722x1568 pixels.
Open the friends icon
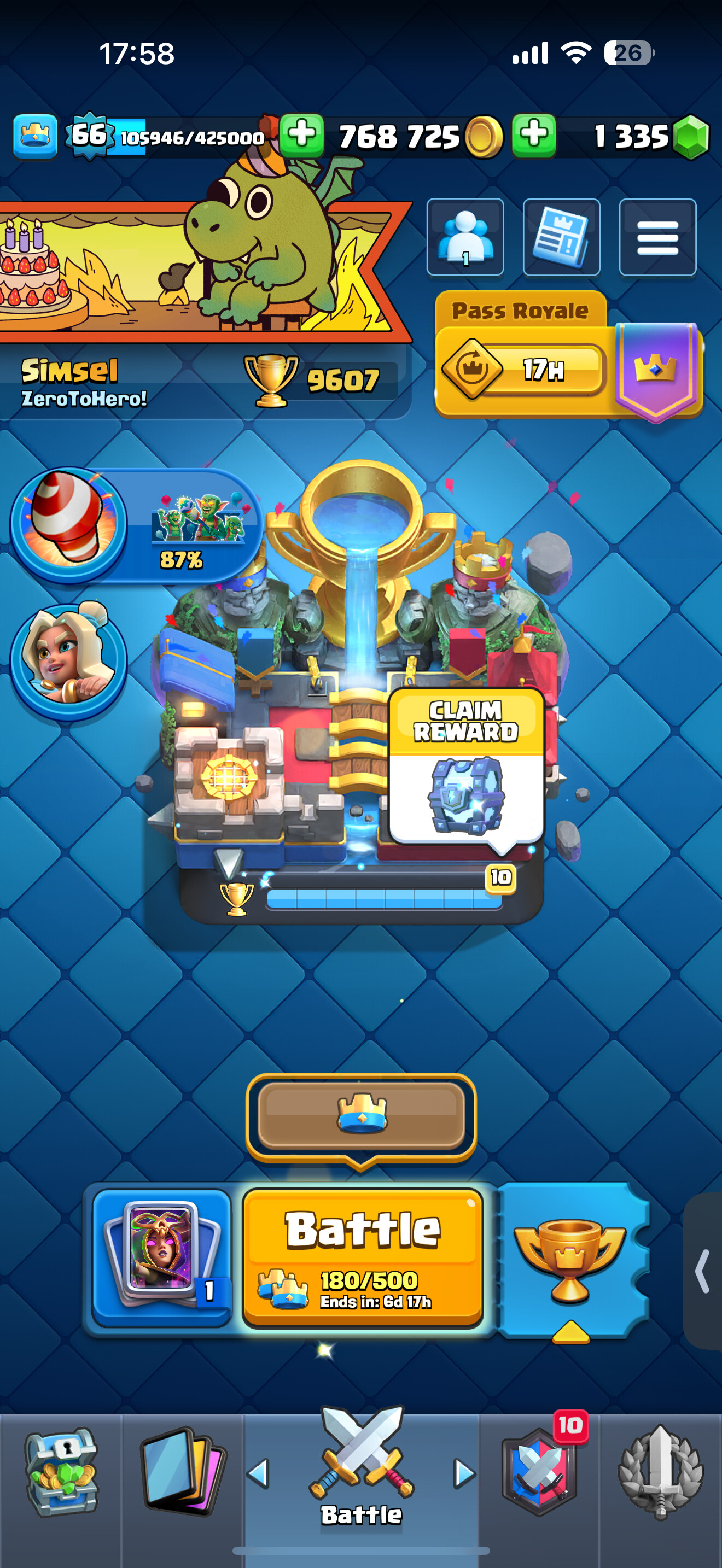pos(465,237)
